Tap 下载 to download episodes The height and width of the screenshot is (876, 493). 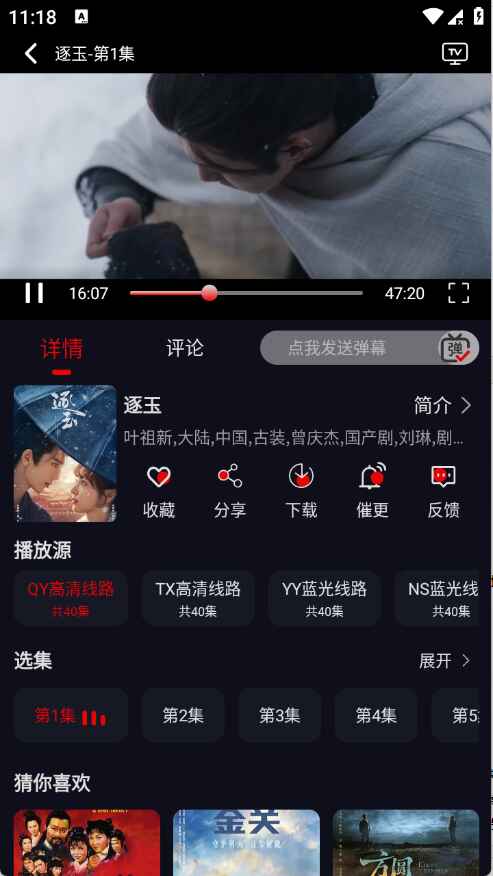click(301, 492)
